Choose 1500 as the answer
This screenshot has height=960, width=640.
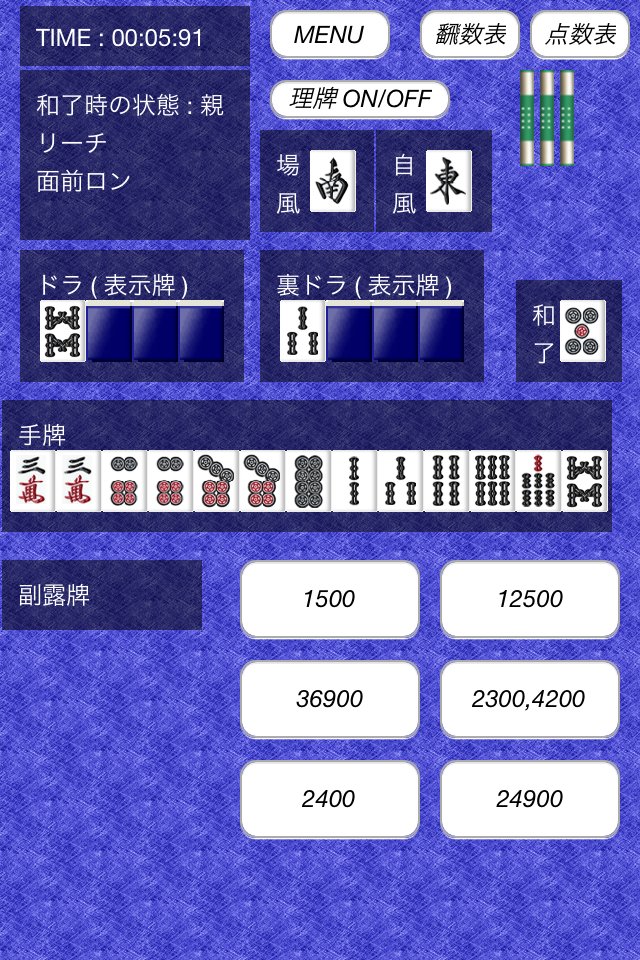[329, 599]
